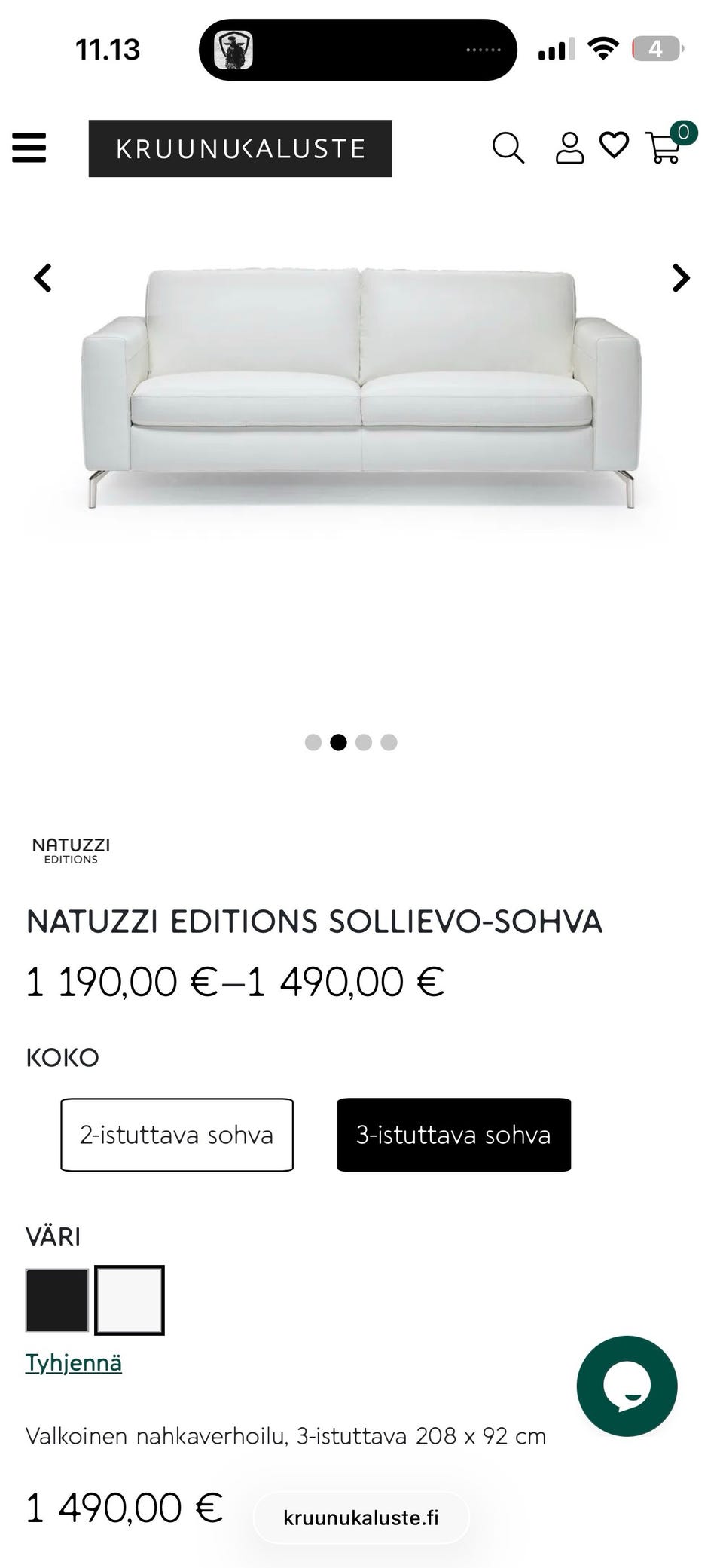Open the hamburger menu

(29, 148)
